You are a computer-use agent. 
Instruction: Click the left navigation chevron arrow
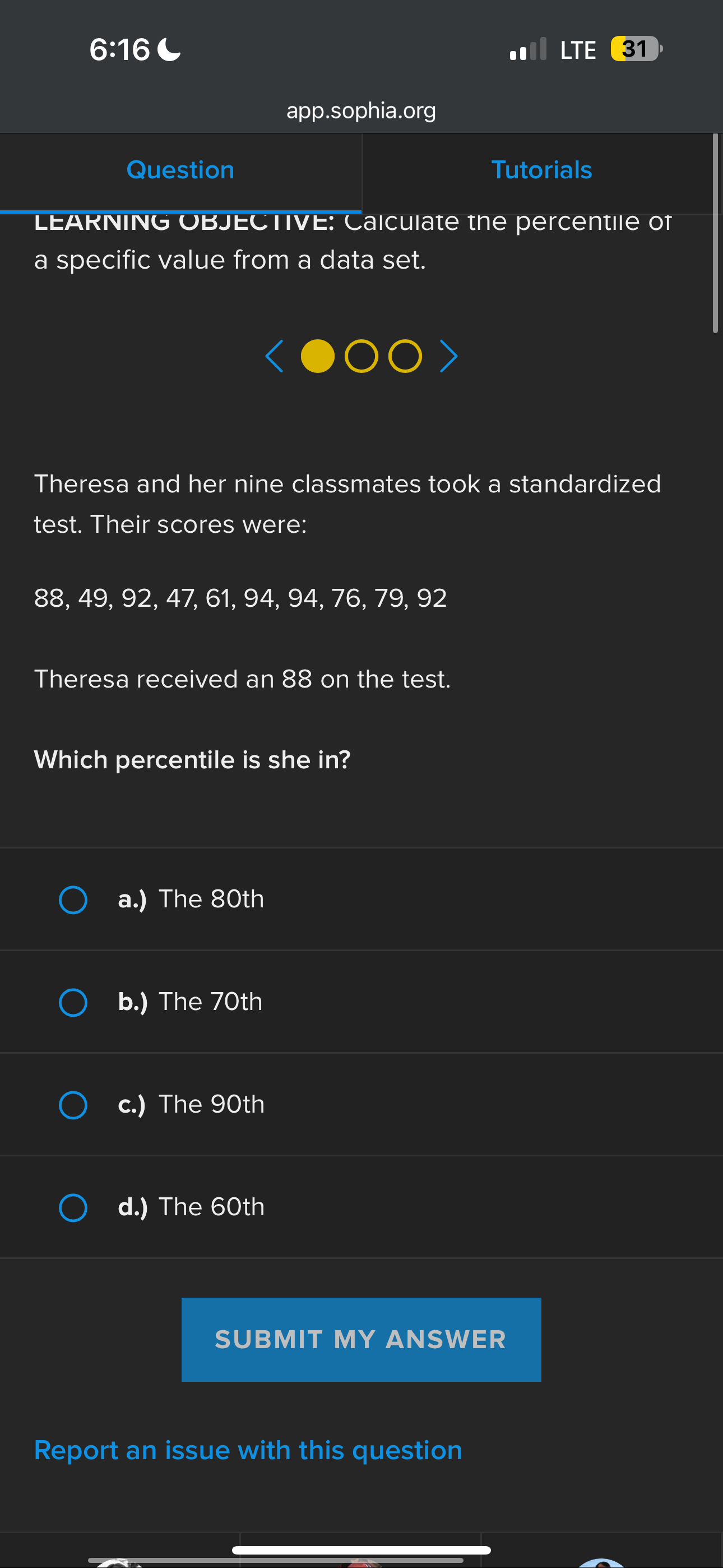(274, 356)
